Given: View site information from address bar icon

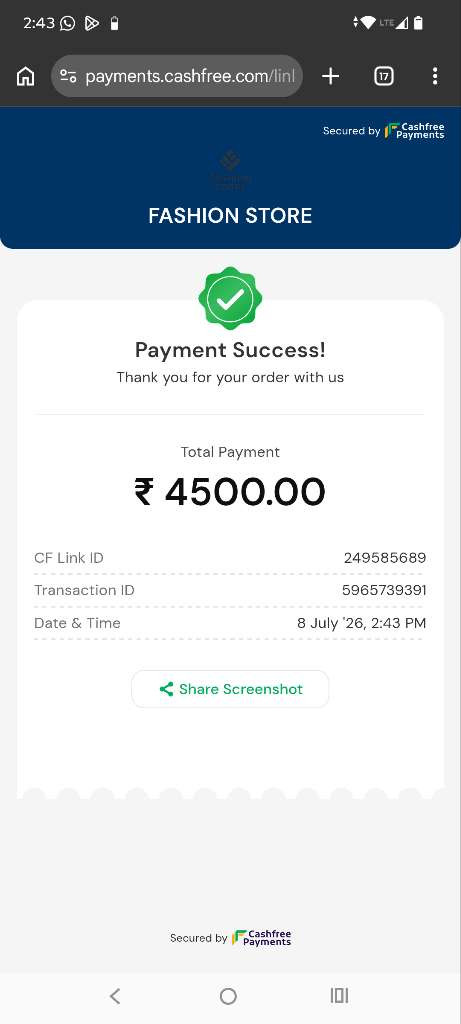Looking at the screenshot, I should 69,76.
